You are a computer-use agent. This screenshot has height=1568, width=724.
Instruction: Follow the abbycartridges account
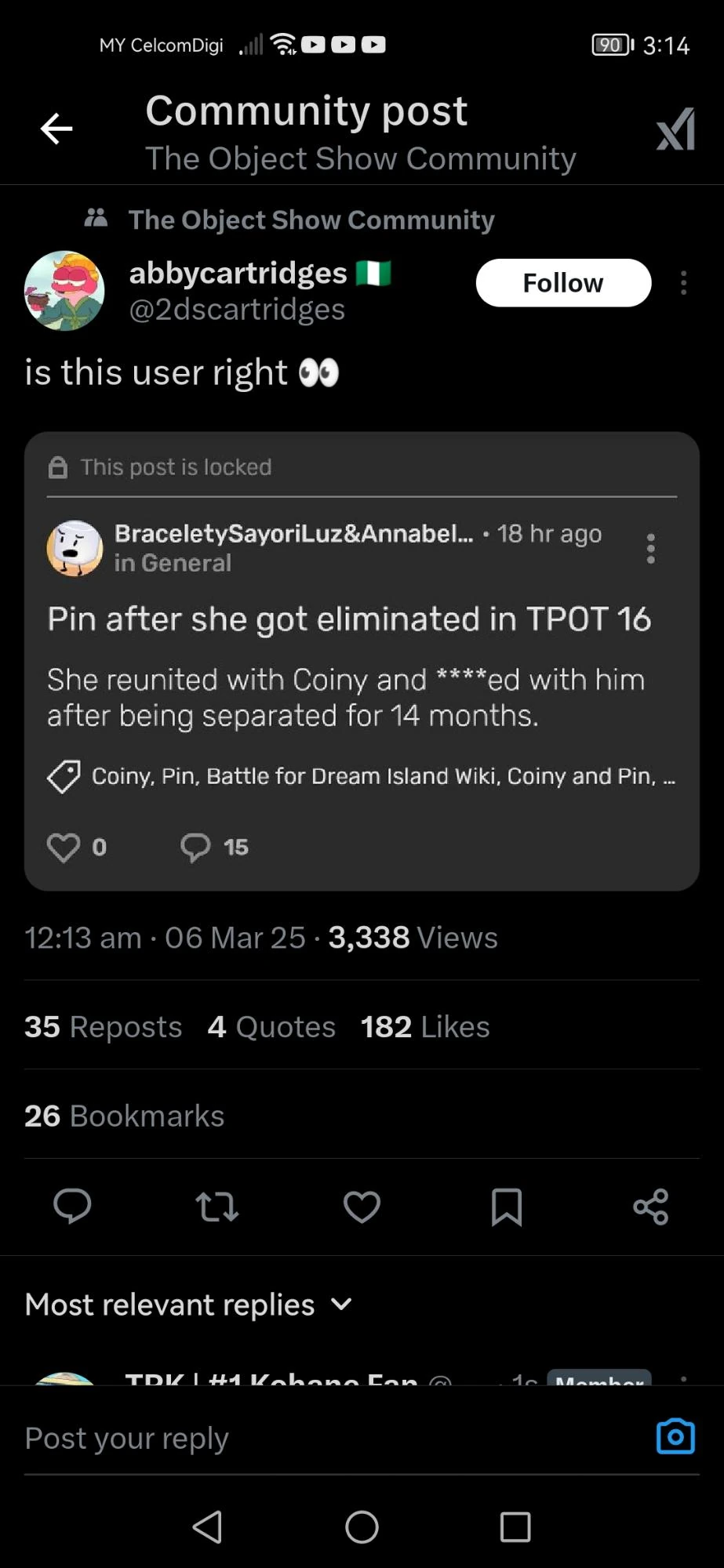562,282
